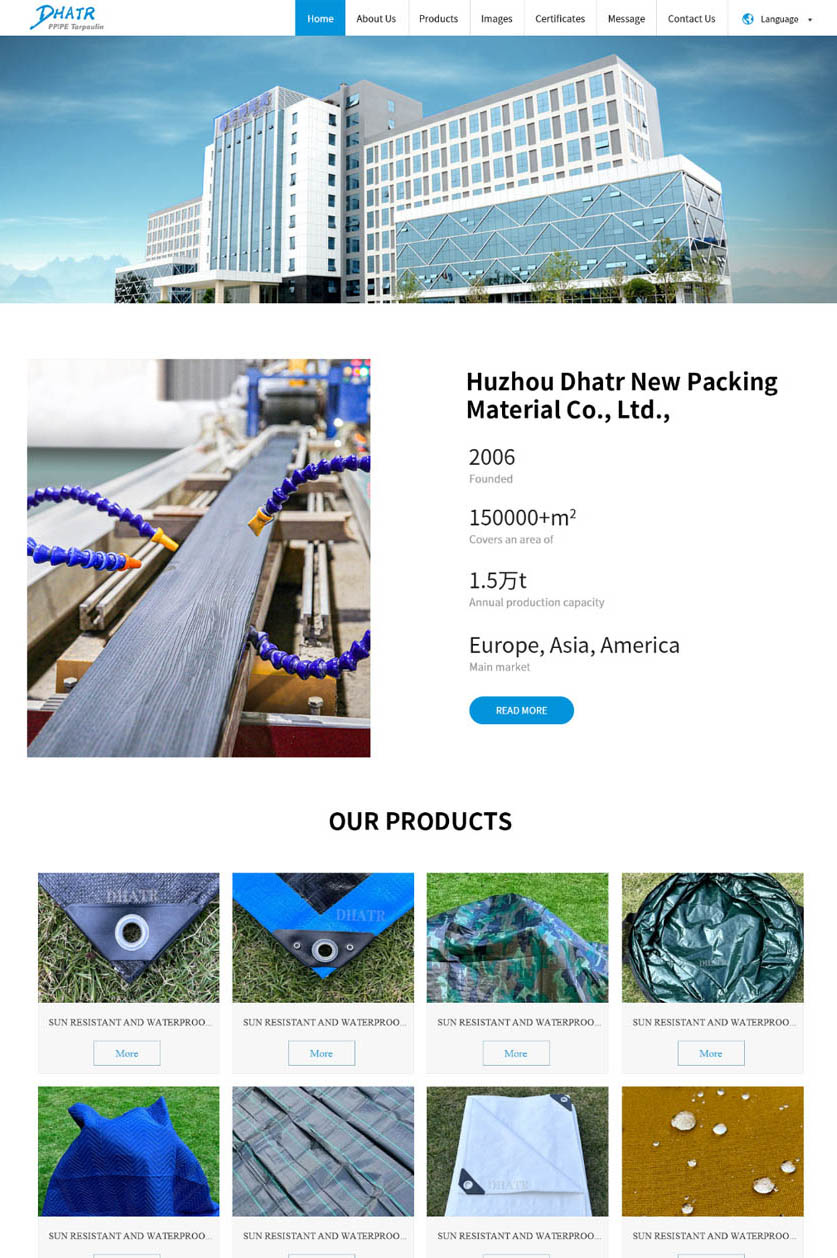Open the water-droplet brown fabric product

click(712, 1151)
